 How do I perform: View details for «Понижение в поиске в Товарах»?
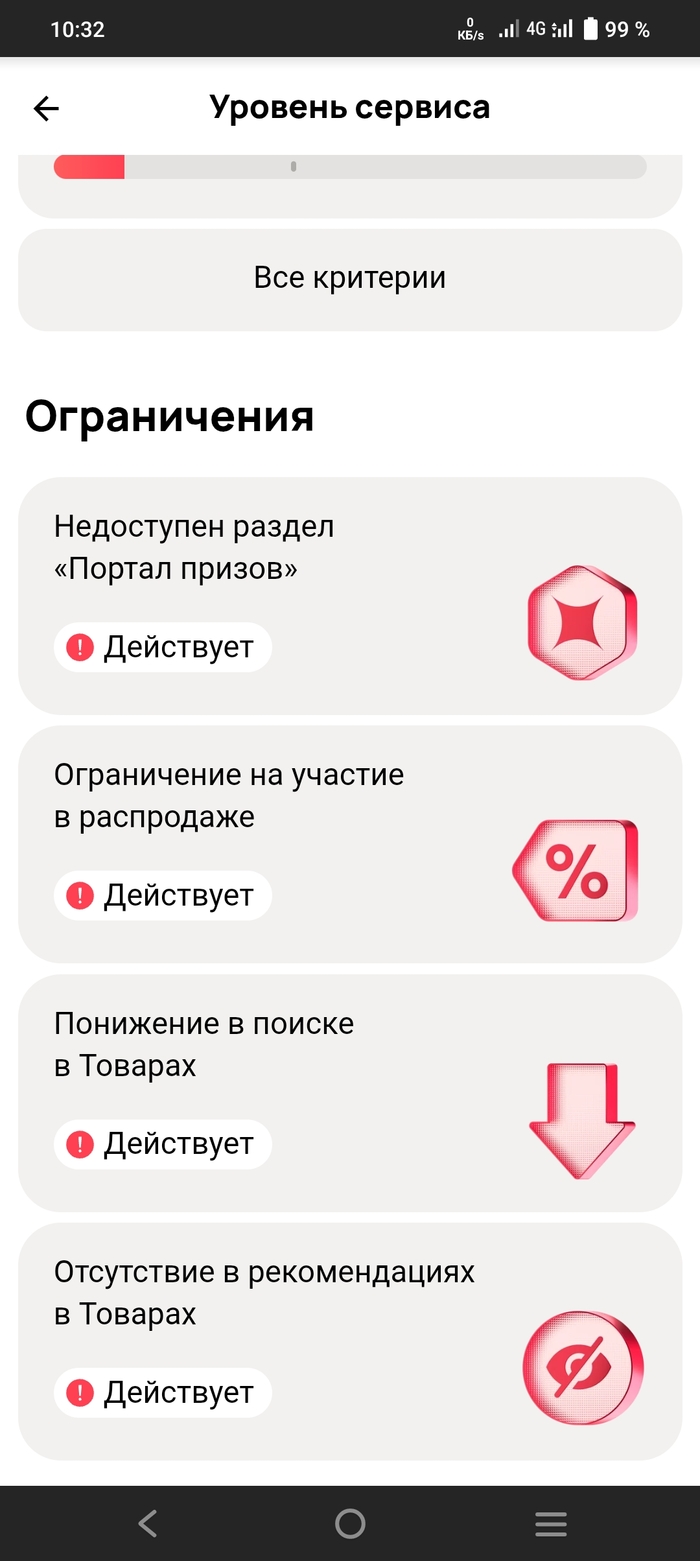tap(350, 1092)
